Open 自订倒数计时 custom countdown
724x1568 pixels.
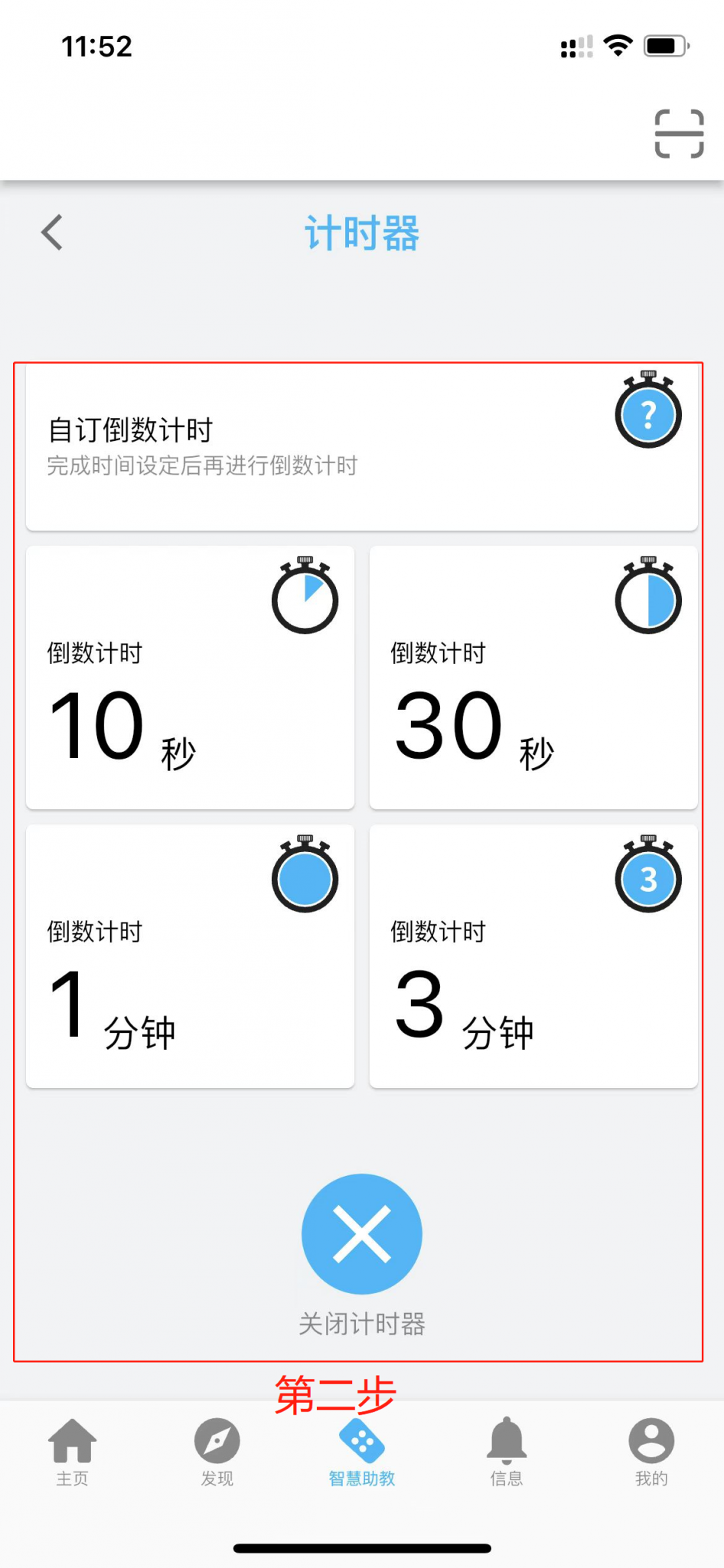point(361,447)
